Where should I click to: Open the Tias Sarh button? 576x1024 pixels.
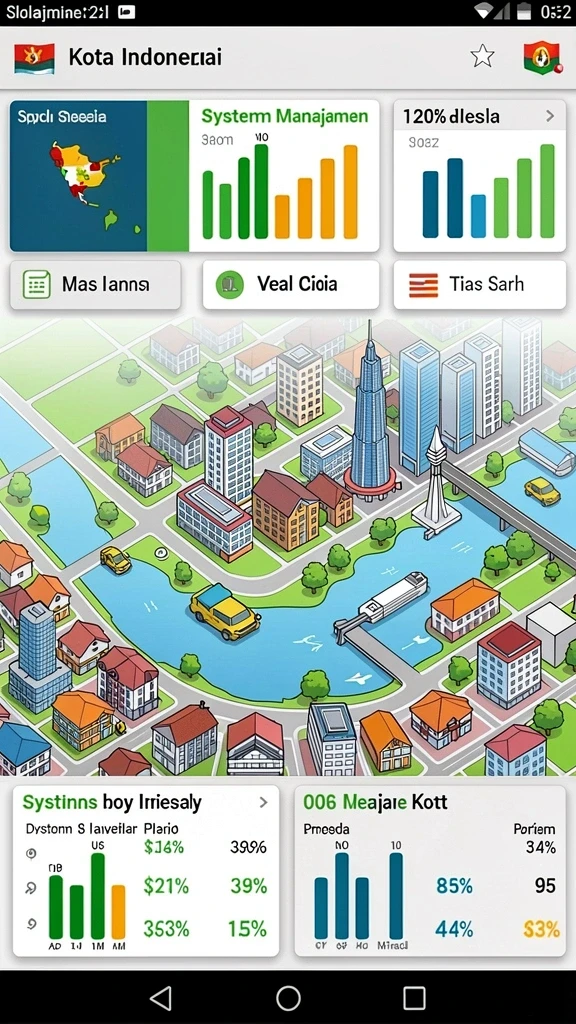click(479, 285)
